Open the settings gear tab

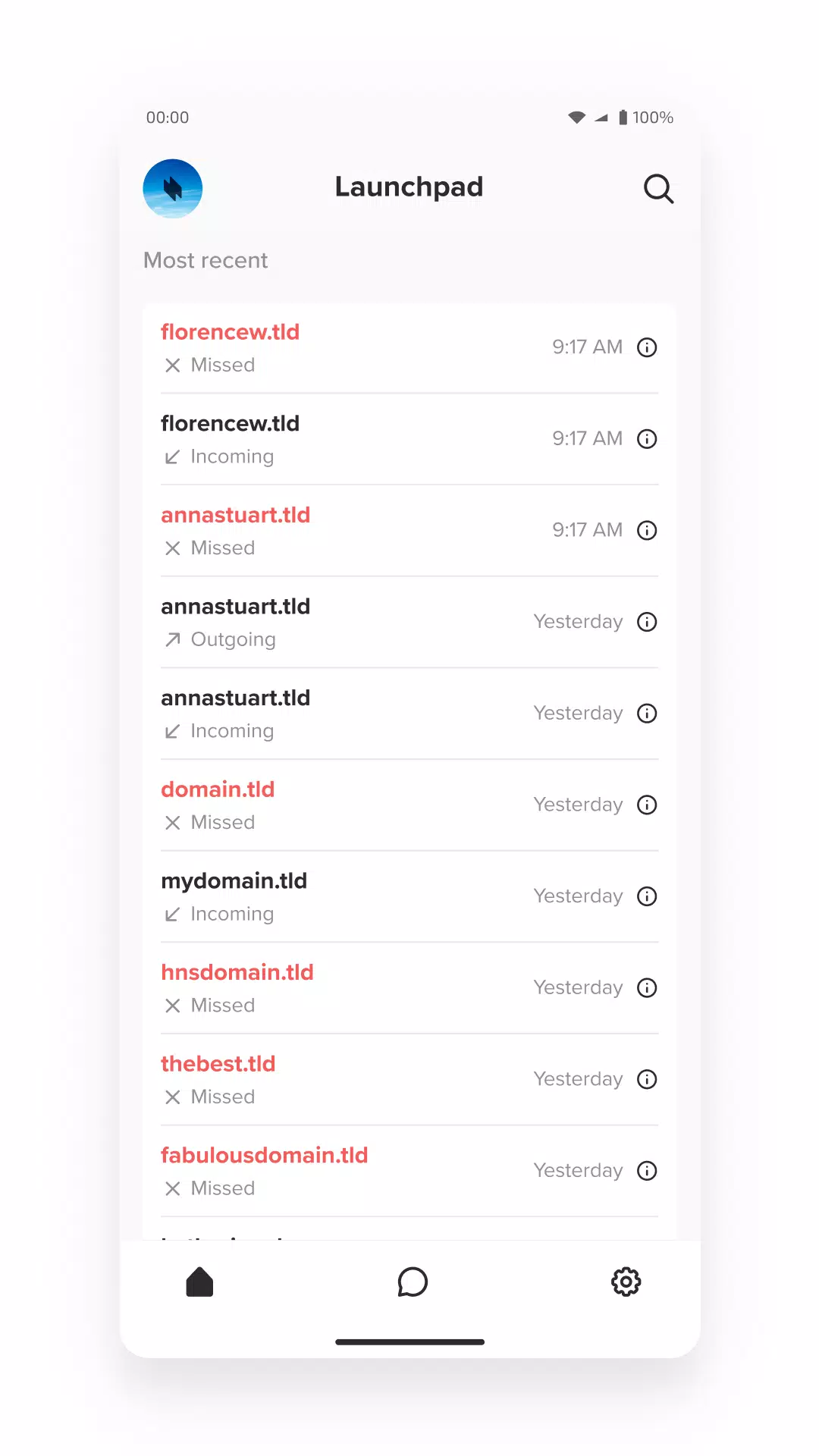tap(626, 1282)
